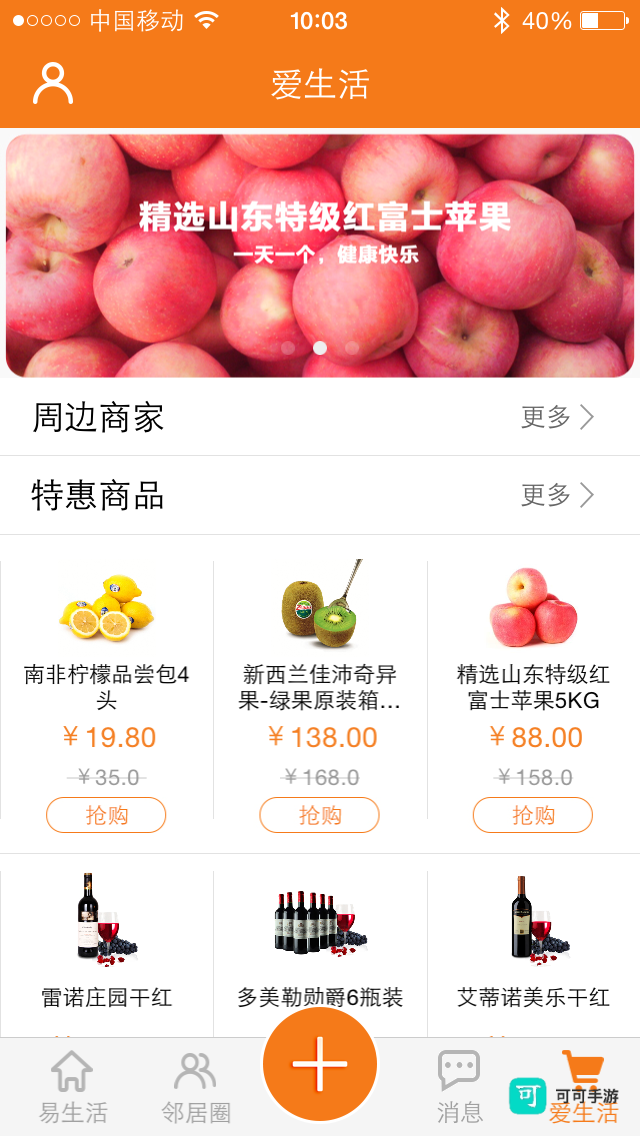This screenshot has height=1136, width=640.
Task: Open the 红富士苹果 promotional banner
Action: coord(320,255)
